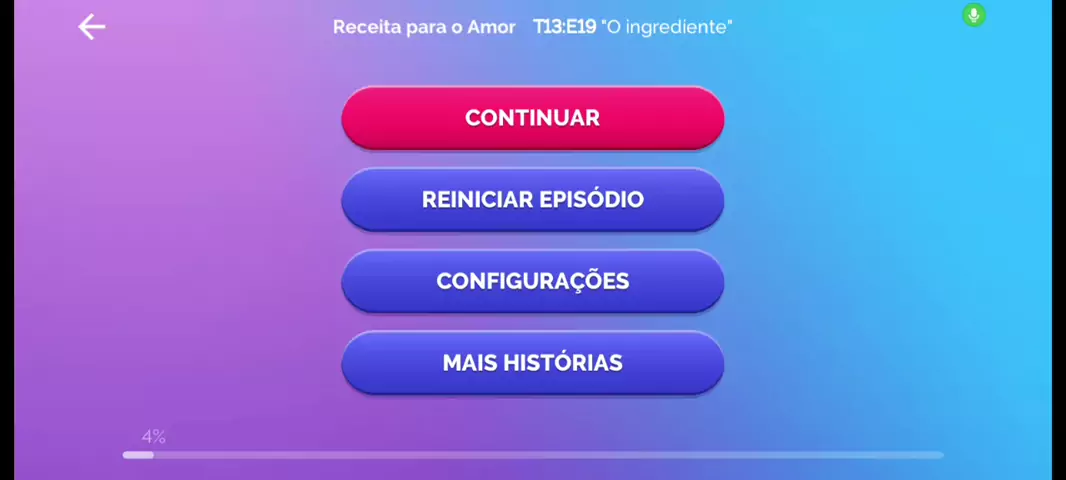Go back using the top arrow

coord(92,27)
